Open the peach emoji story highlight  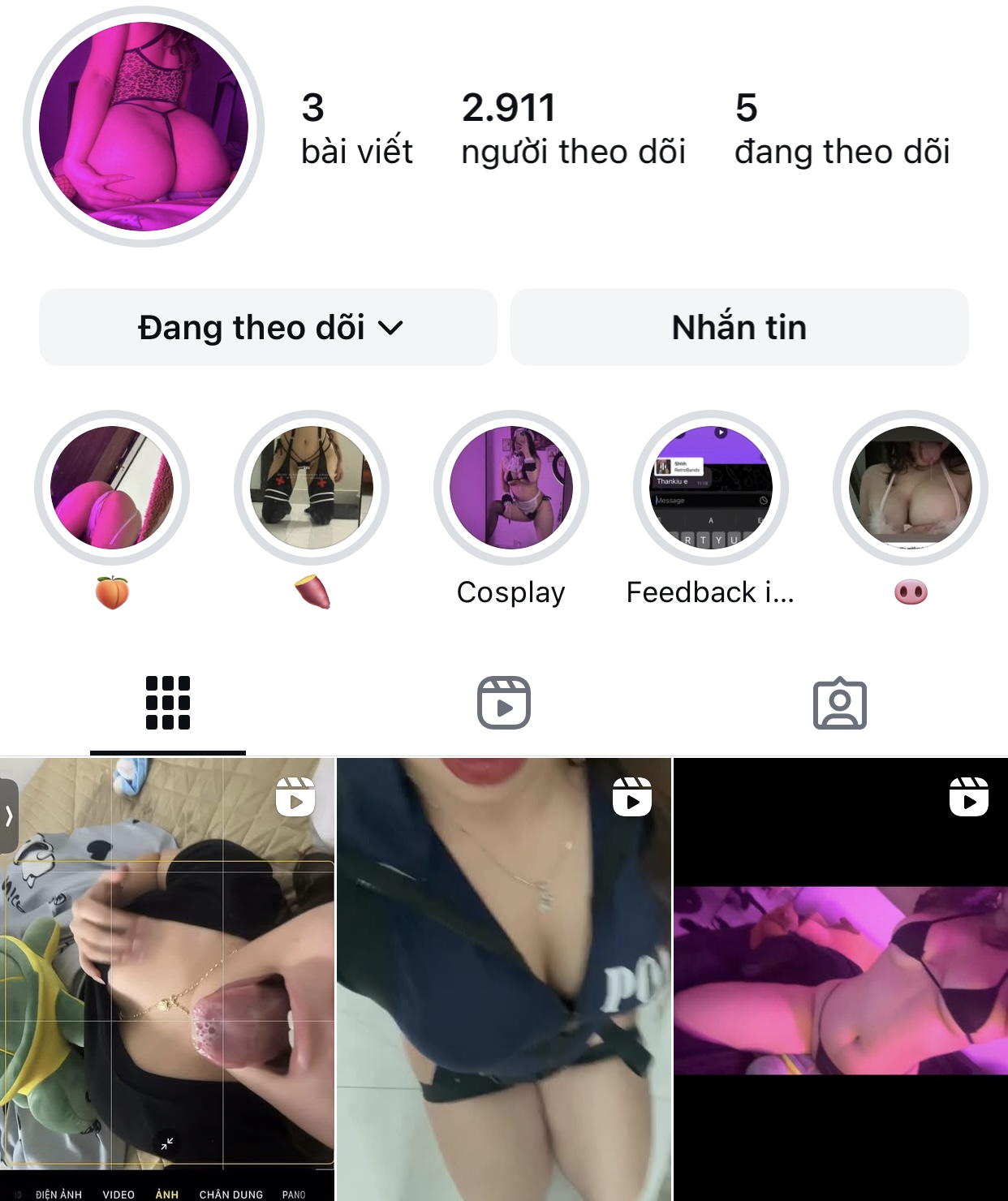click(x=112, y=488)
